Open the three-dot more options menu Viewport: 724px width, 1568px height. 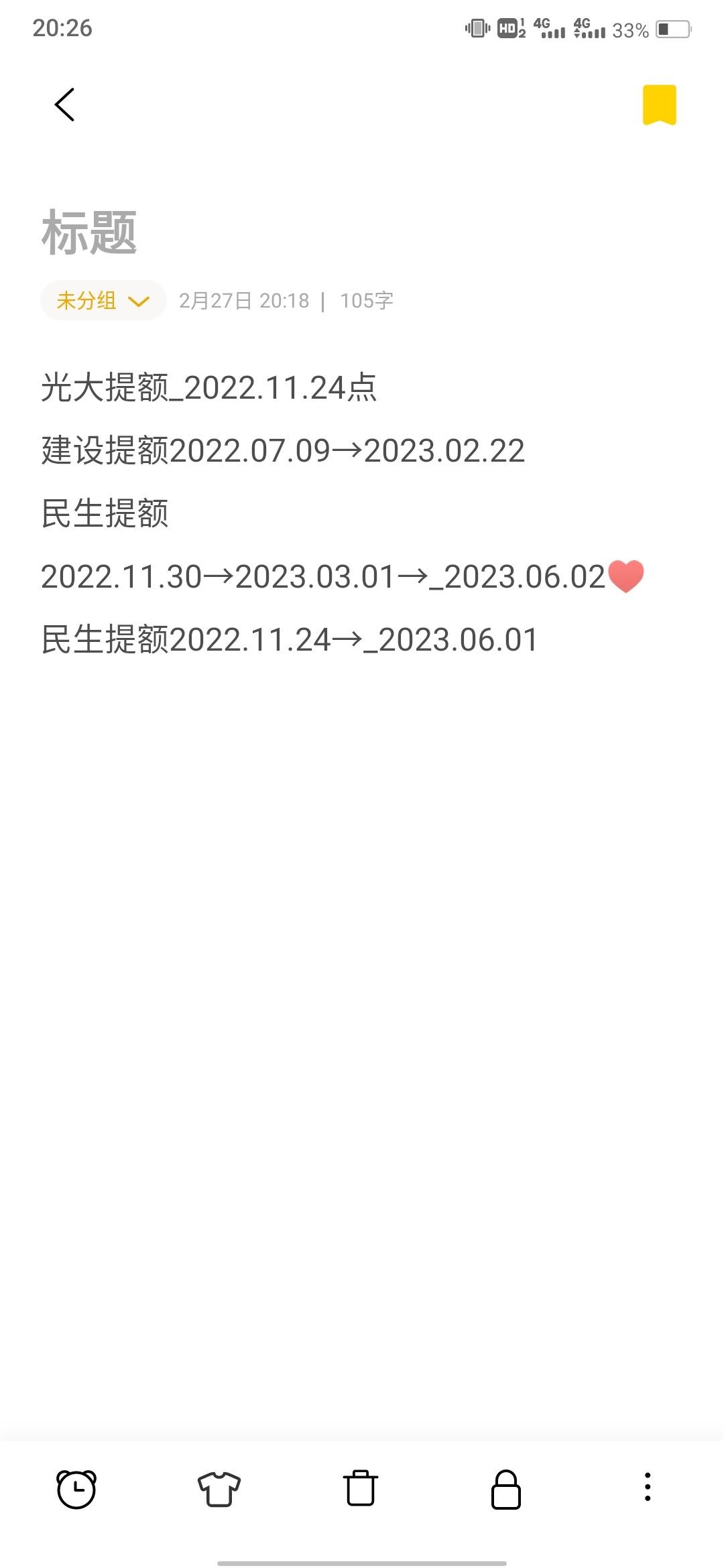(x=648, y=1487)
